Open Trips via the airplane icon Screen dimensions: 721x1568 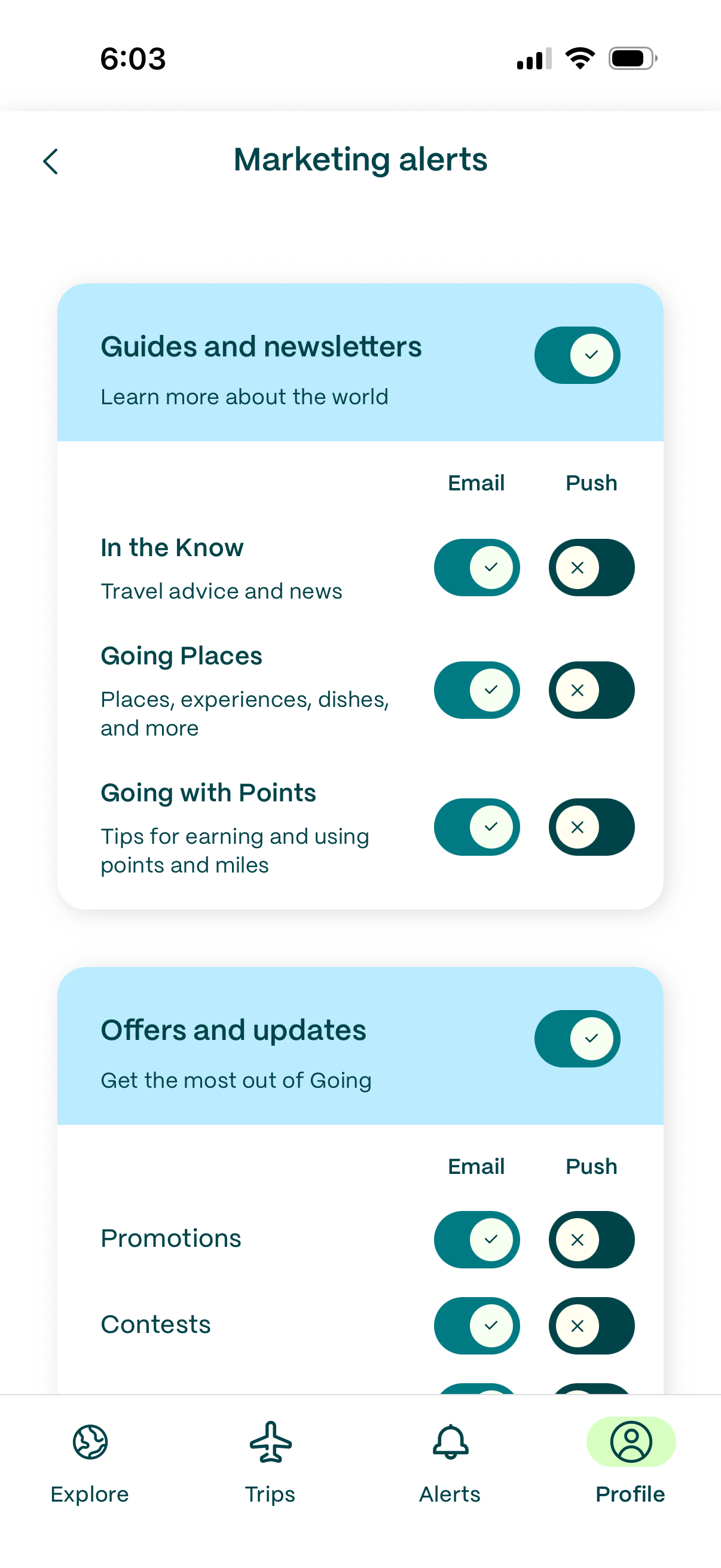[270, 1442]
